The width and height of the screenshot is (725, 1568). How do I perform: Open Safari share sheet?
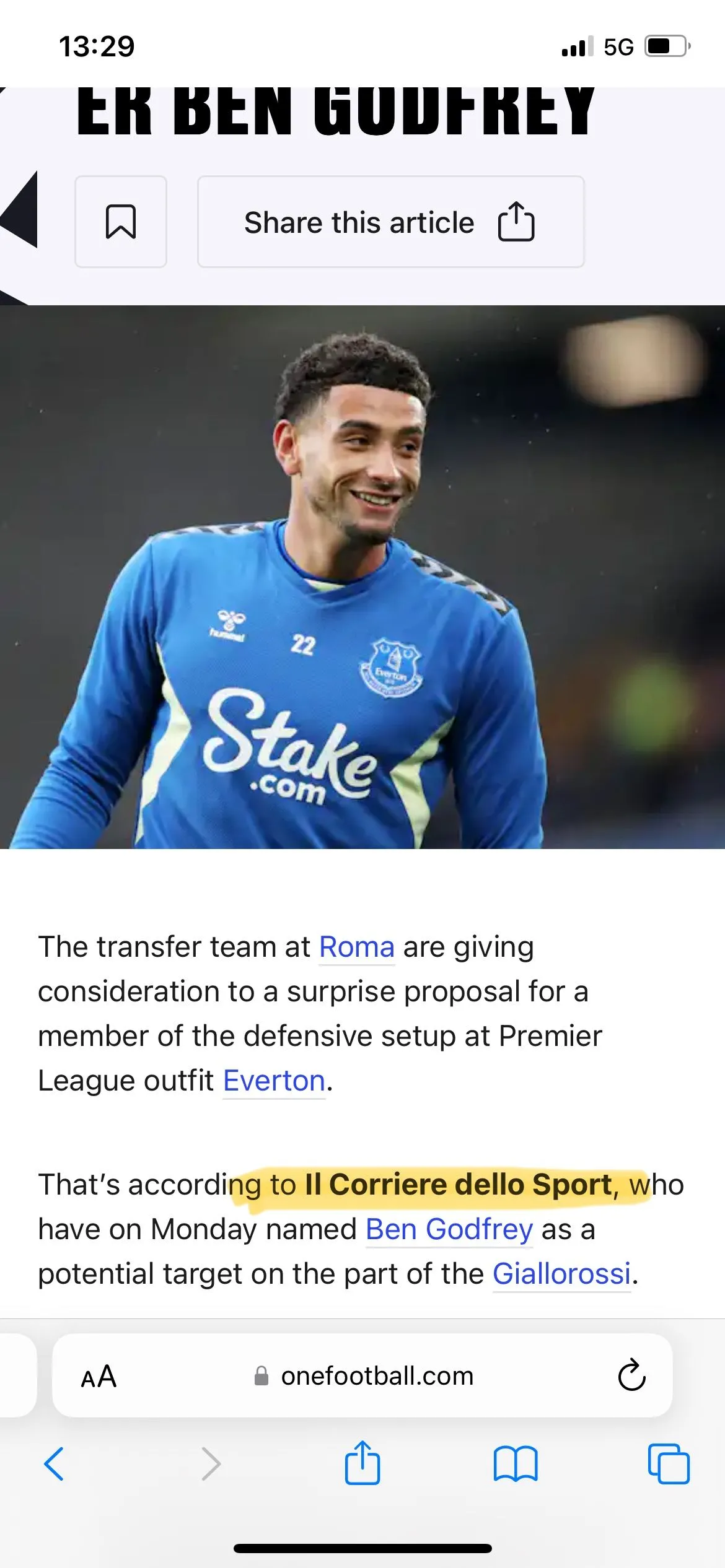[362, 1464]
